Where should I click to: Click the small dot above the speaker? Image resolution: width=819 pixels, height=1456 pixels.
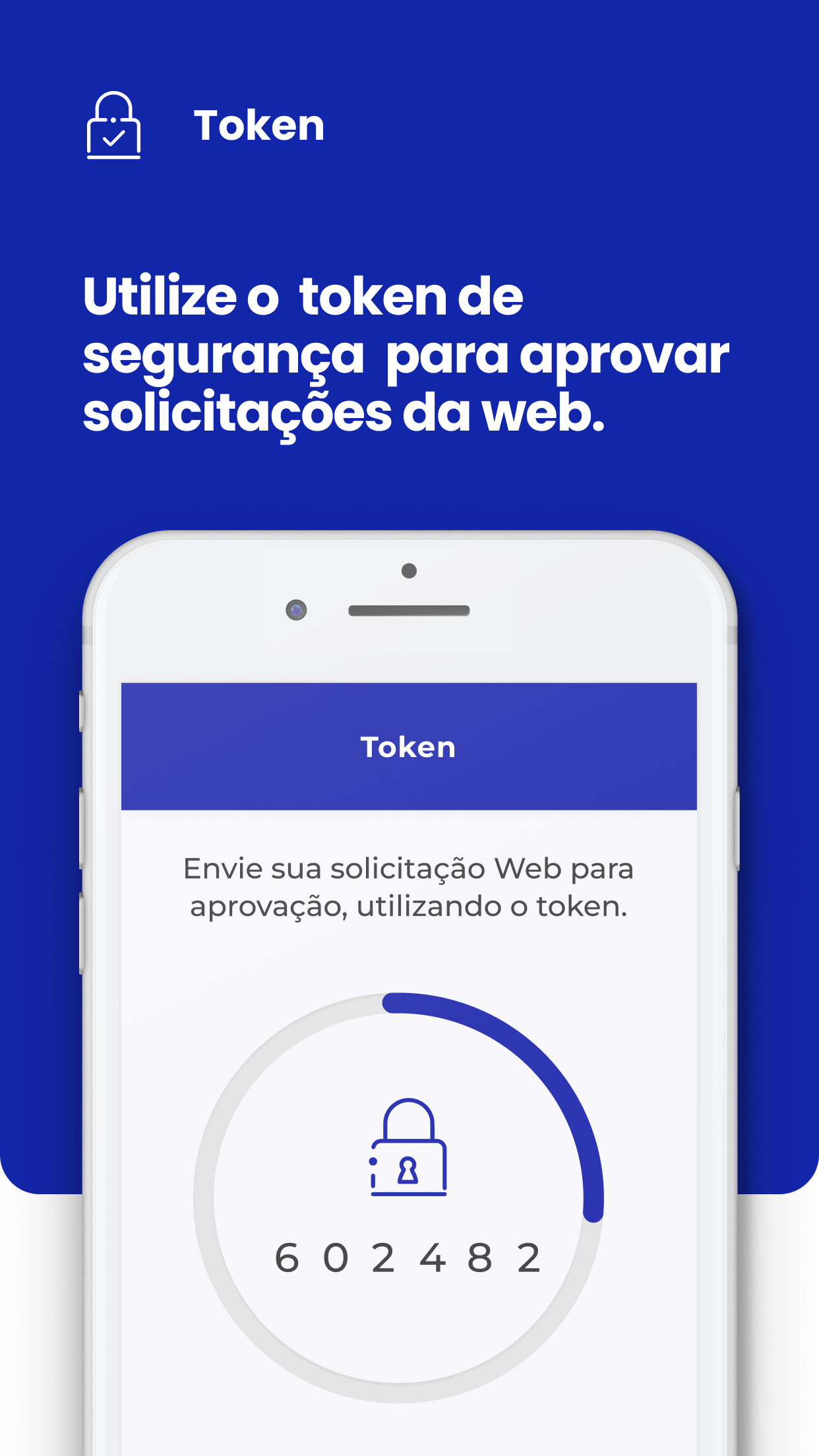408,569
